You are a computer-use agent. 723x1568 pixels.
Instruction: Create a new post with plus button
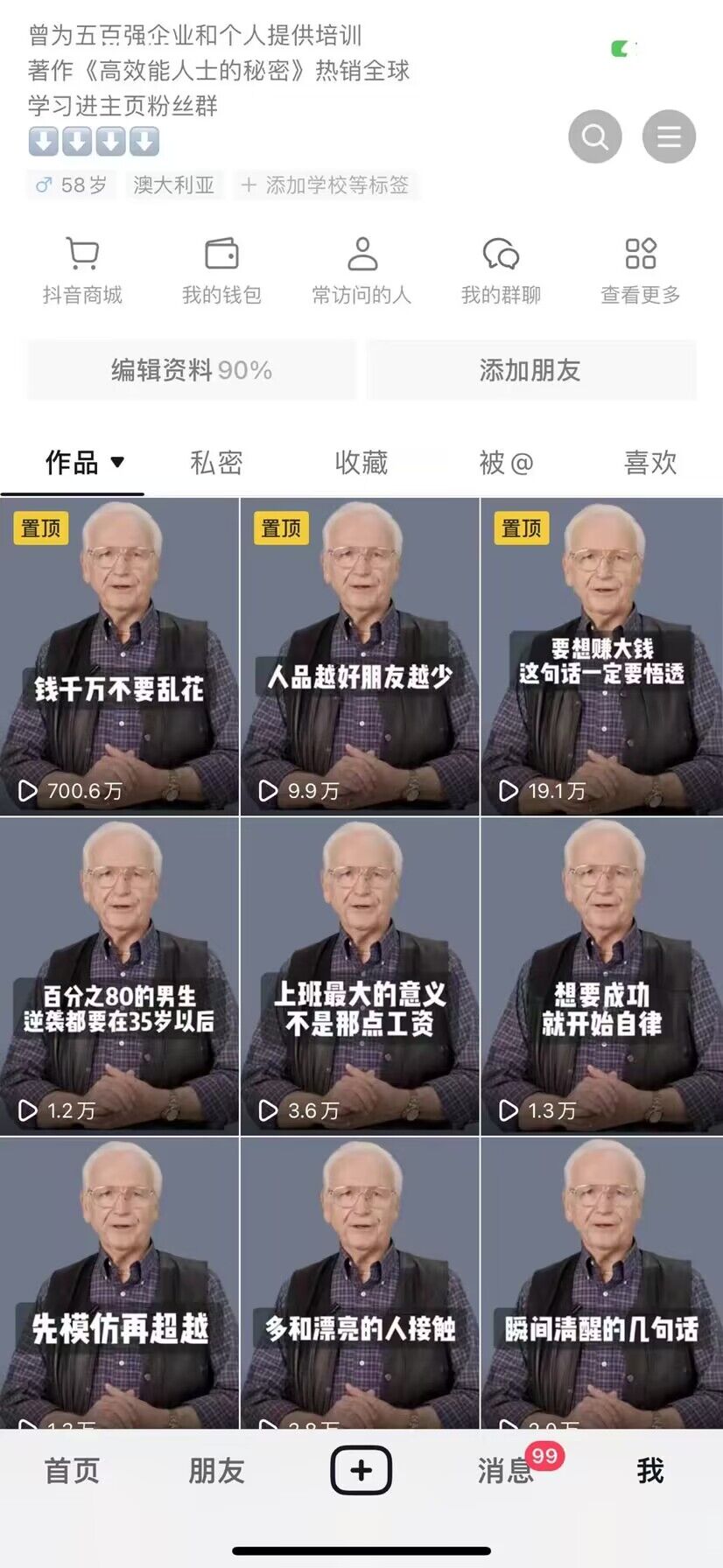(x=361, y=1471)
